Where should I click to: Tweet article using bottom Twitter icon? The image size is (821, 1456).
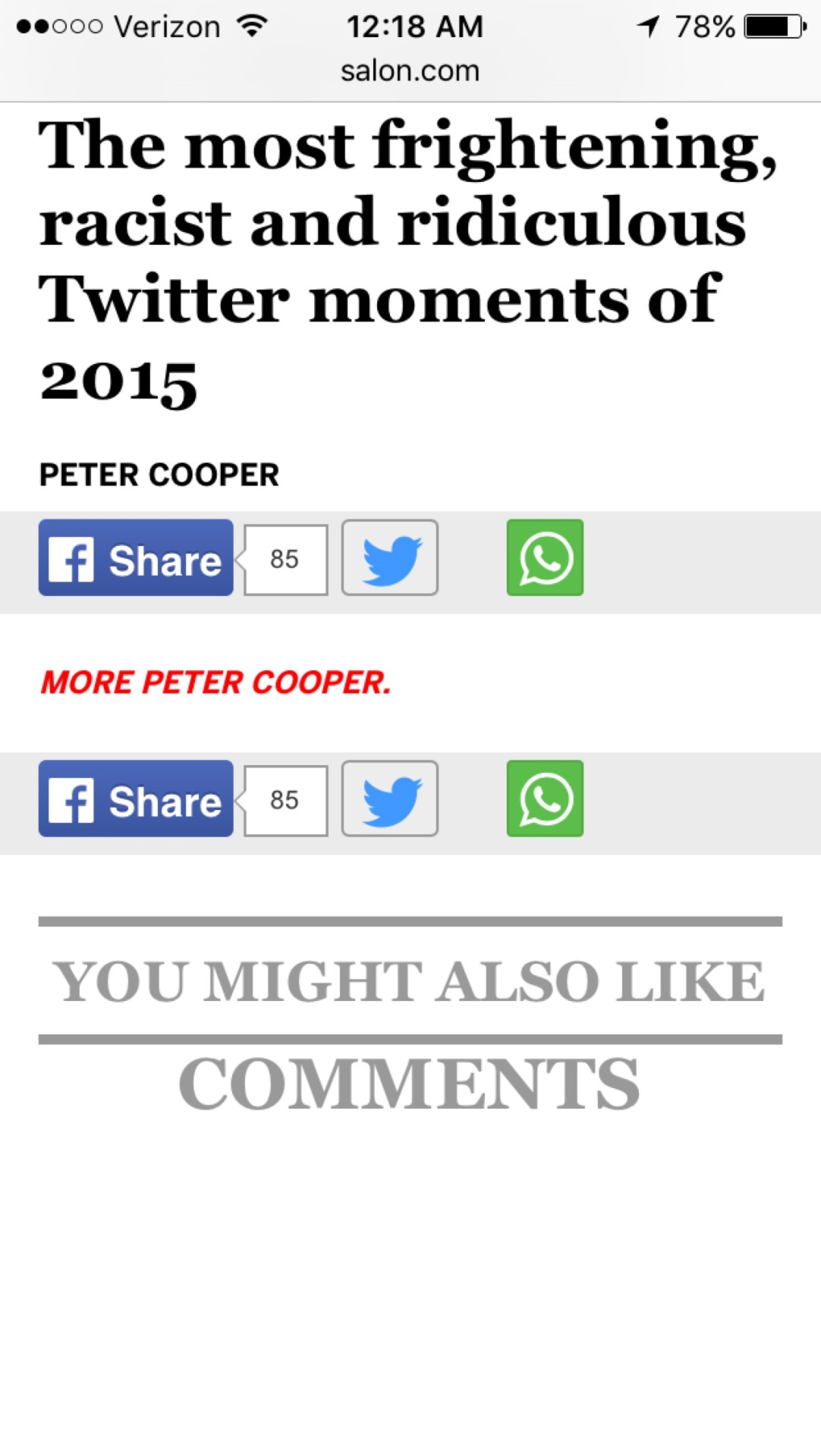pos(390,799)
